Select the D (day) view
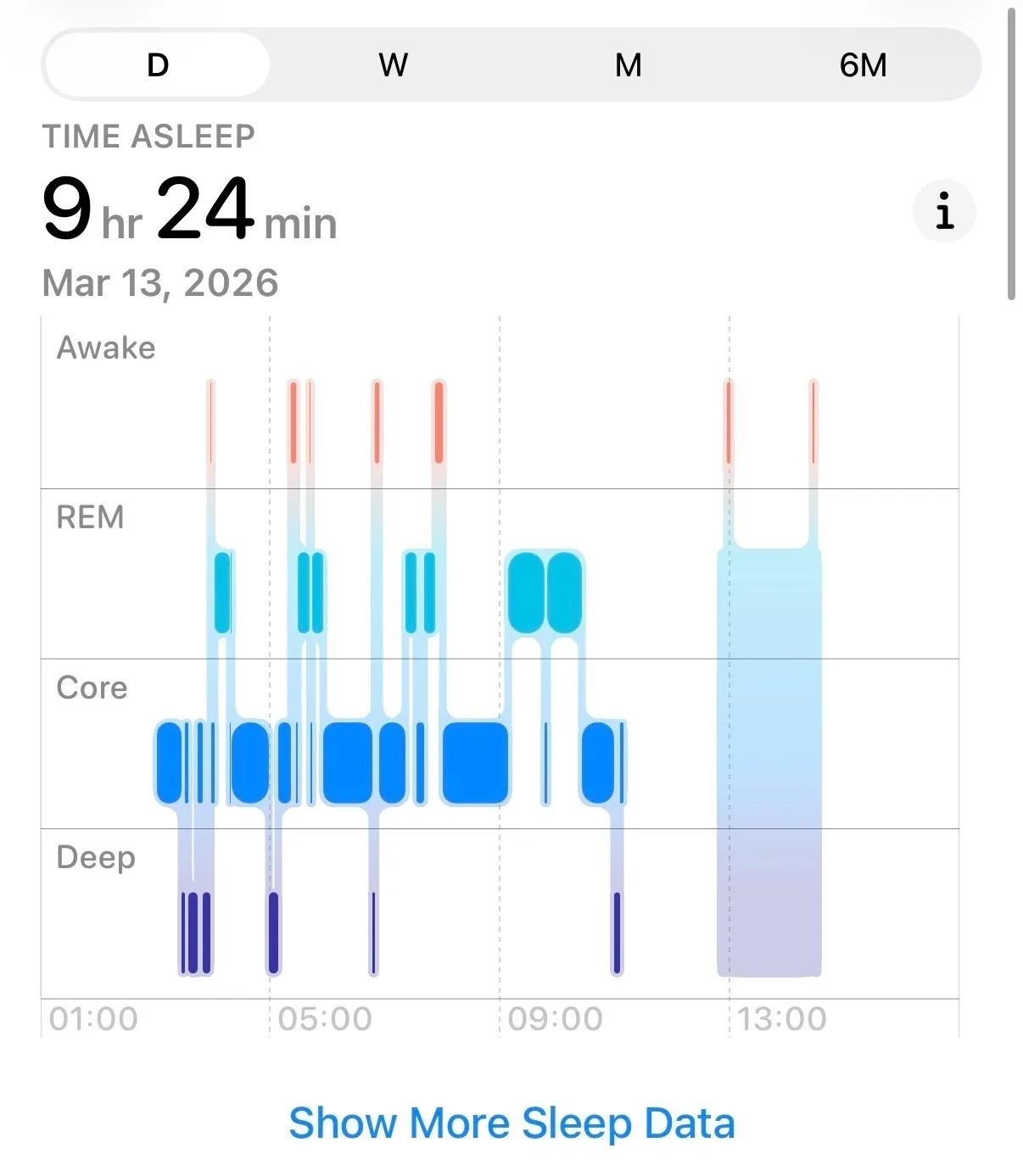This screenshot has width=1023, height=1176. pyautogui.click(x=158, y=64)
